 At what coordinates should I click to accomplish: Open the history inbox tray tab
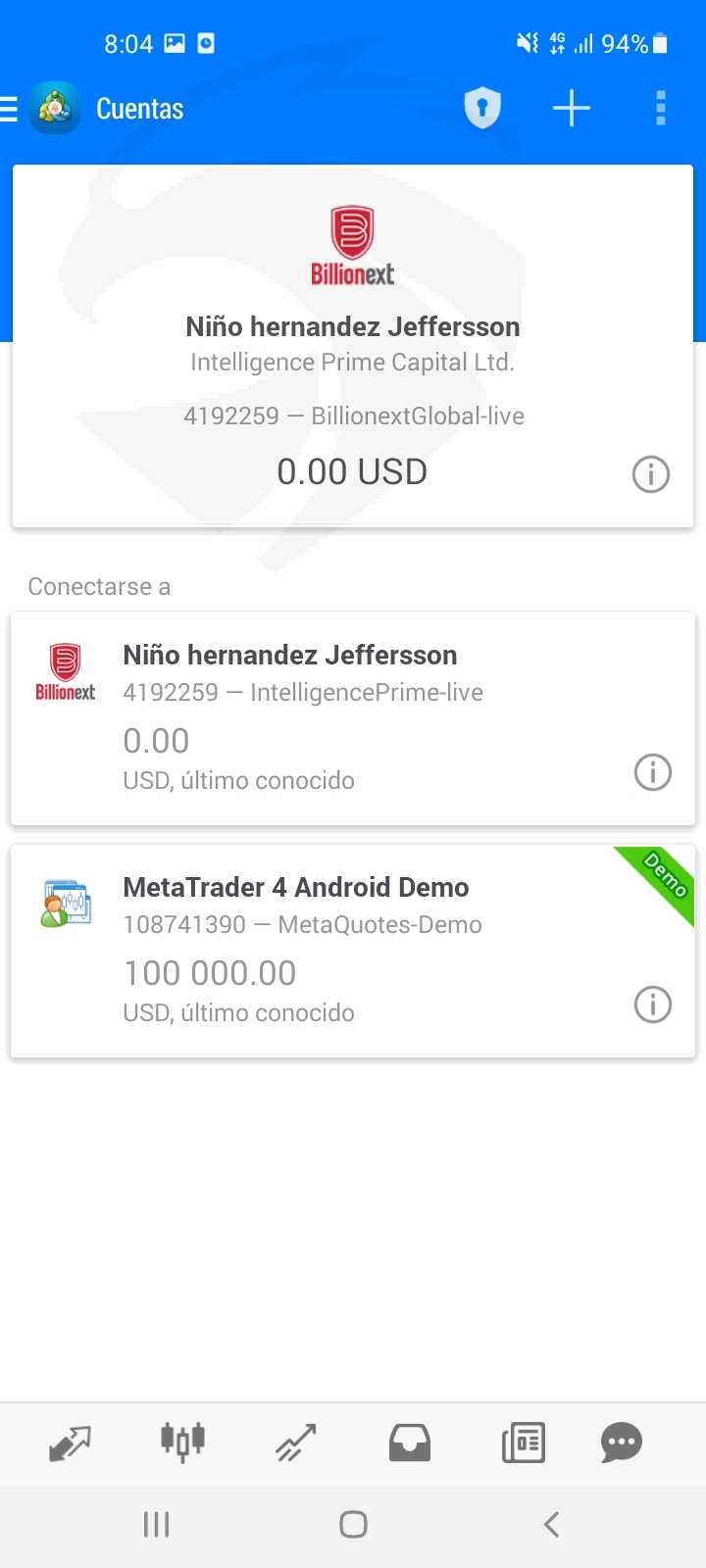coord(409,1443)
